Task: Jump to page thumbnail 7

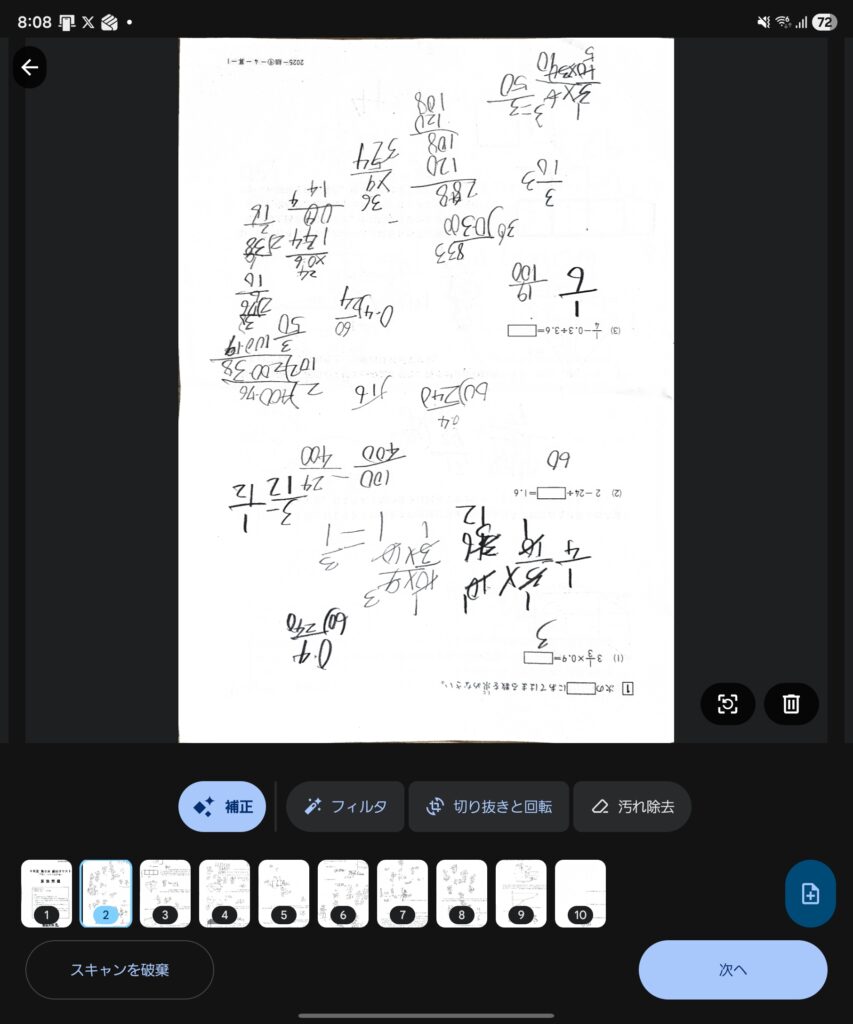Action: 402,893
